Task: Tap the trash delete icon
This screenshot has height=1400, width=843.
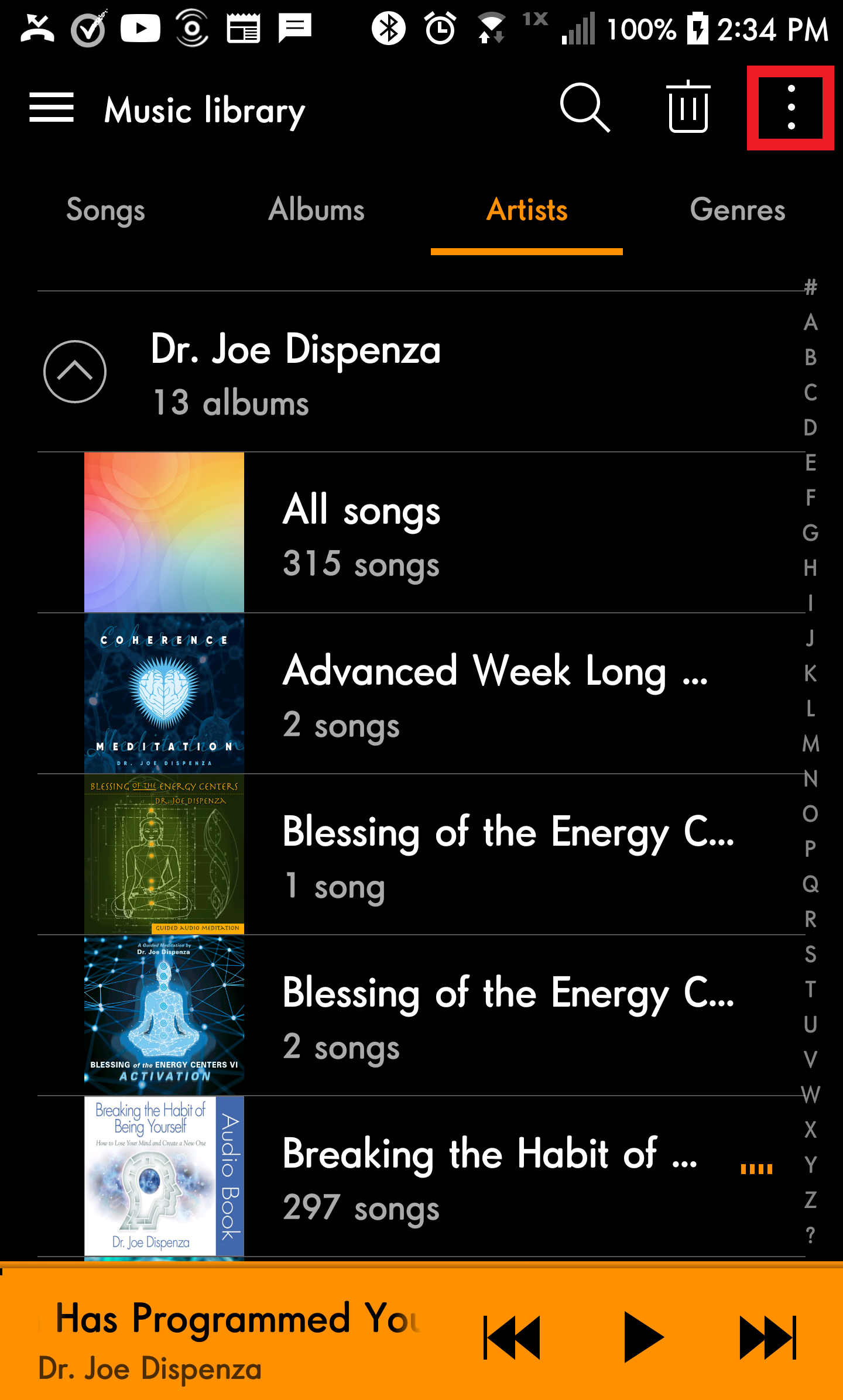Action: click(x=688, y=108)
